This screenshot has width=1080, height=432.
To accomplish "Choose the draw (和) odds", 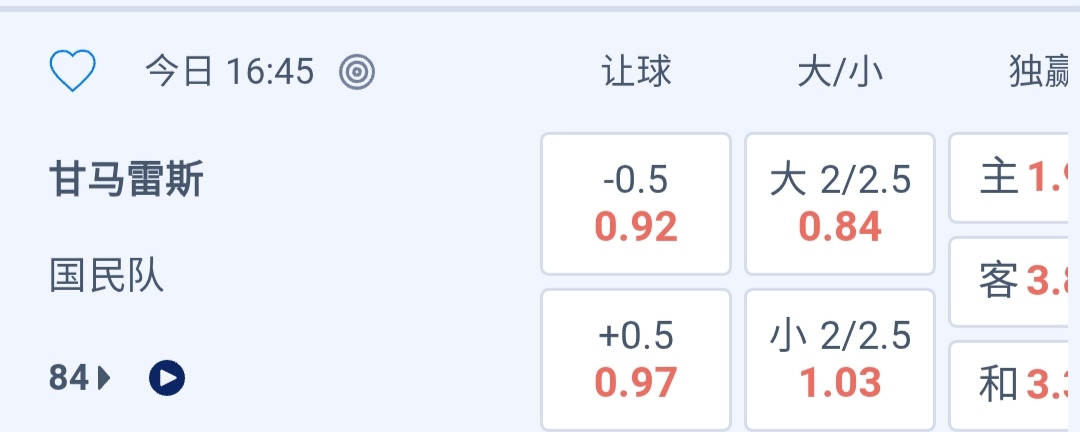I will pos(1014,384).
